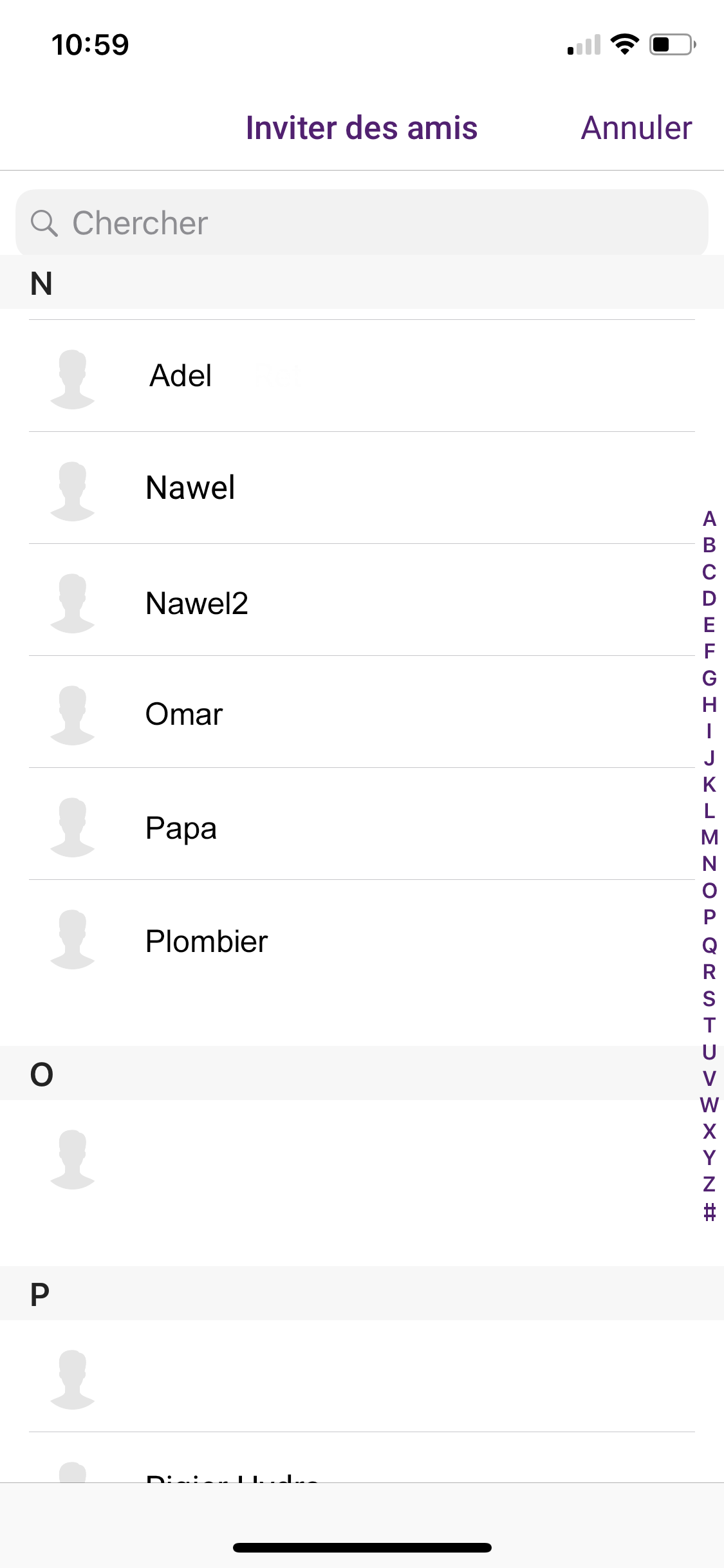This screenshot has width=724, height=1568.
Task: Tap the Chercher search field
Action: 362,223
